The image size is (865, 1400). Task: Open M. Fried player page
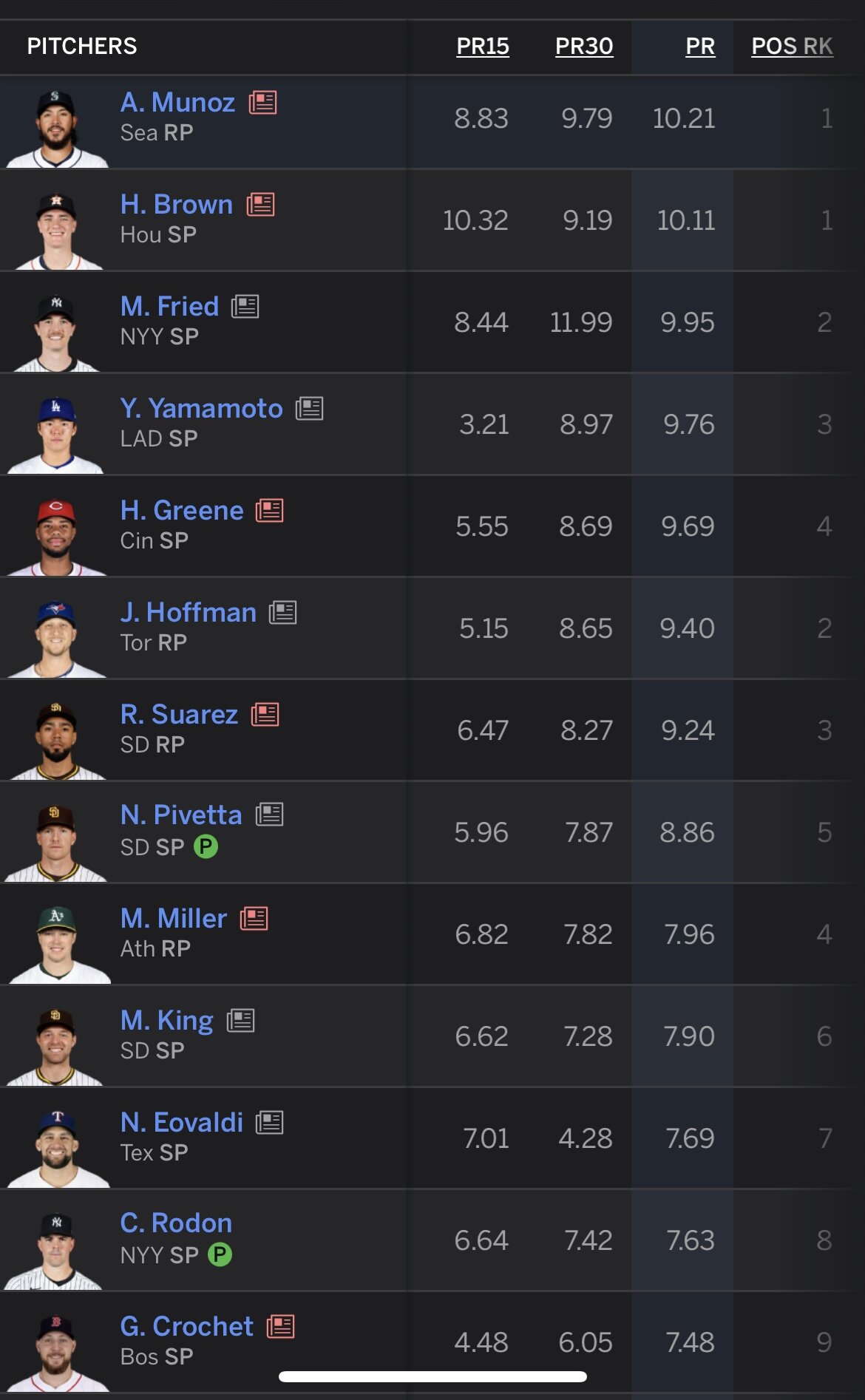point(169,306)
